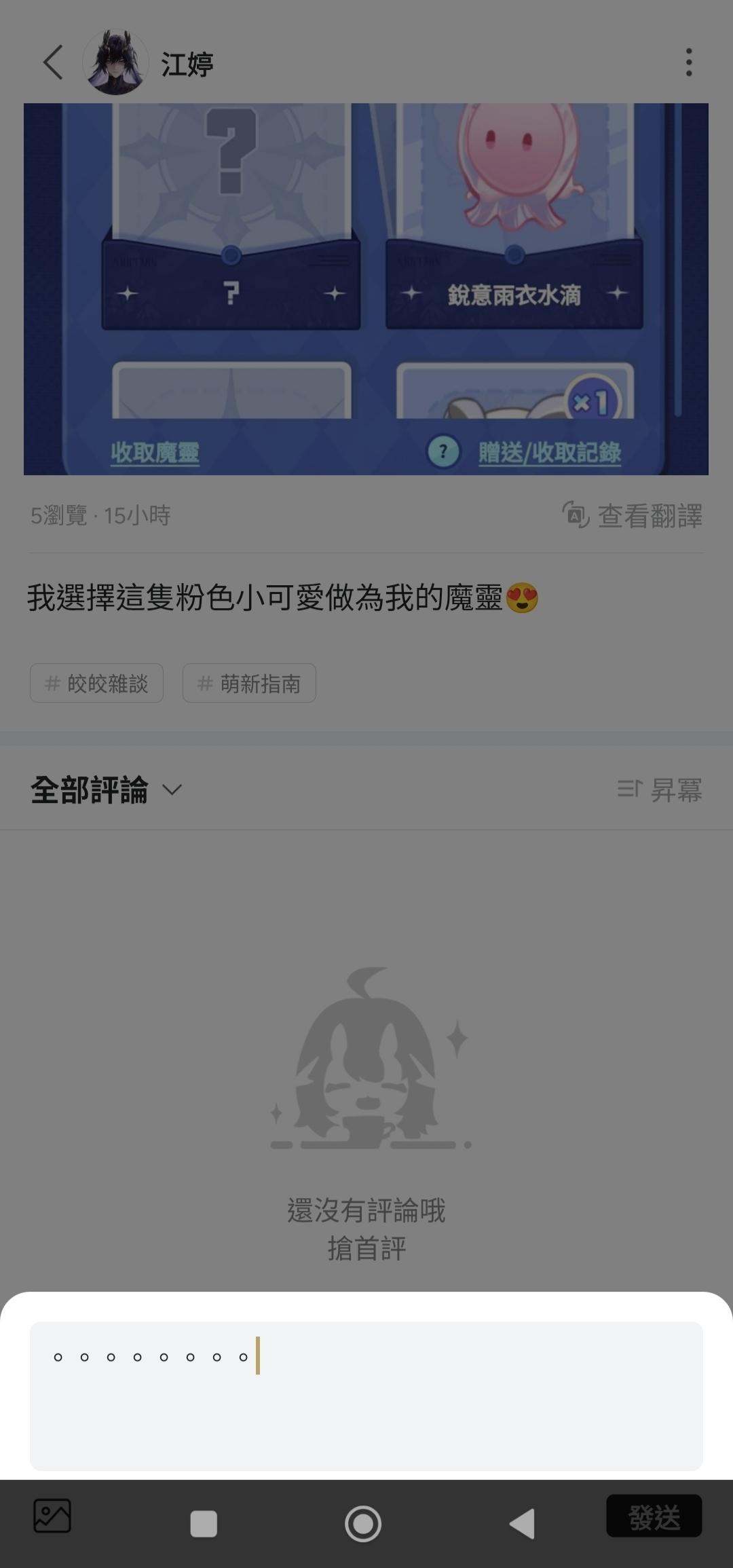
Task: Change comment sort order via 昇冪
Action: pyautogui.click(x=660, y=790)
